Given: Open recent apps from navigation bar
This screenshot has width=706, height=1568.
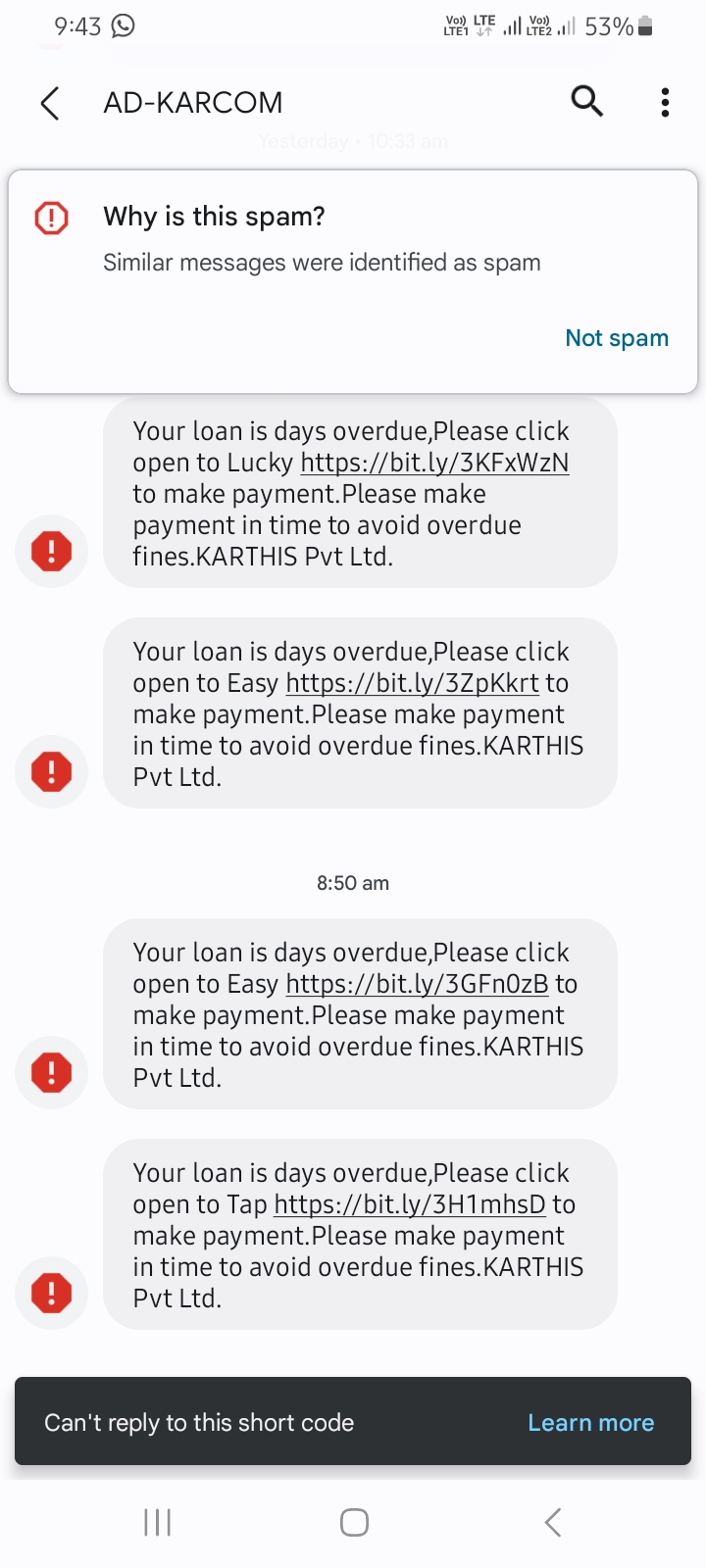Looking at the screenshot, I should tap(157, 1522).
